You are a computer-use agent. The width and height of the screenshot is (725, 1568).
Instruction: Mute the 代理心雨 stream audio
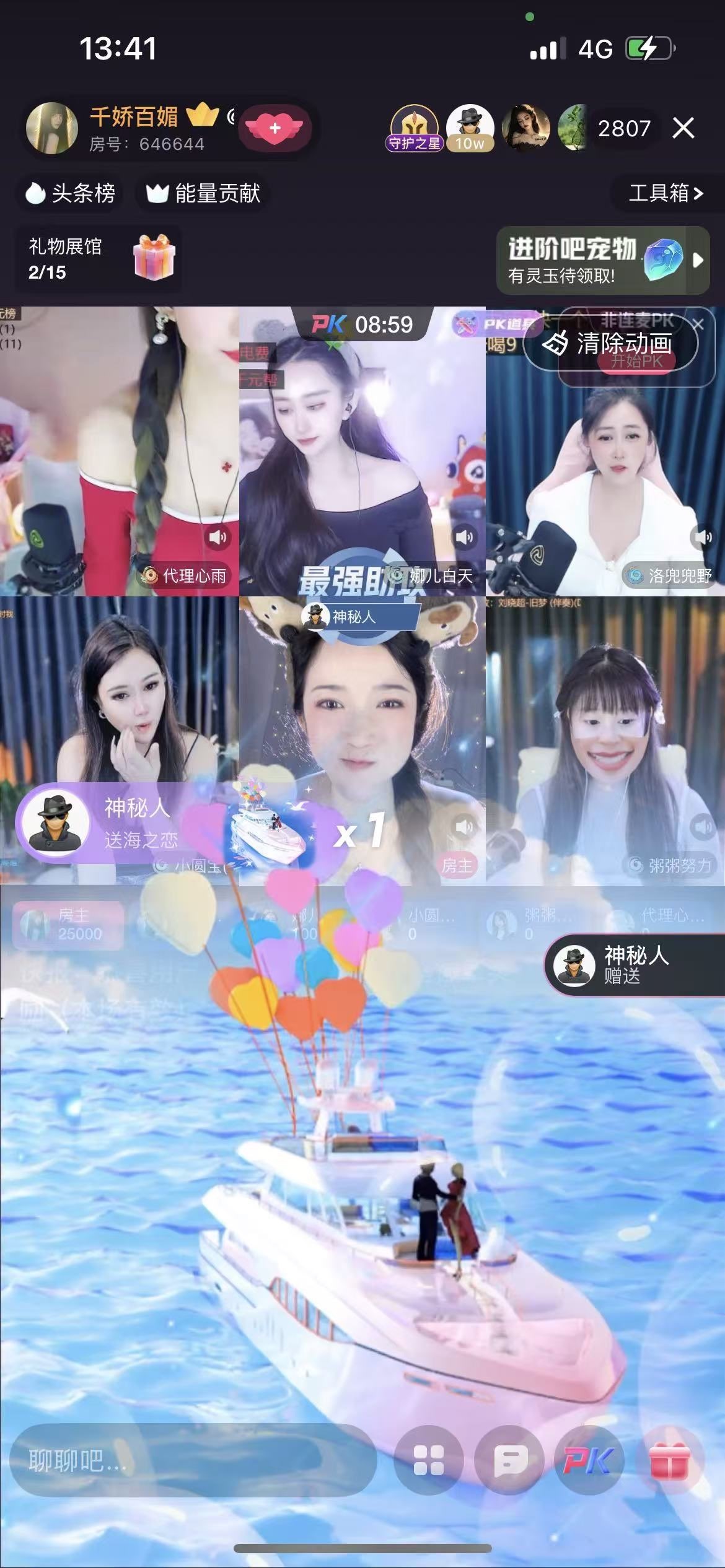tap(217, 537)
